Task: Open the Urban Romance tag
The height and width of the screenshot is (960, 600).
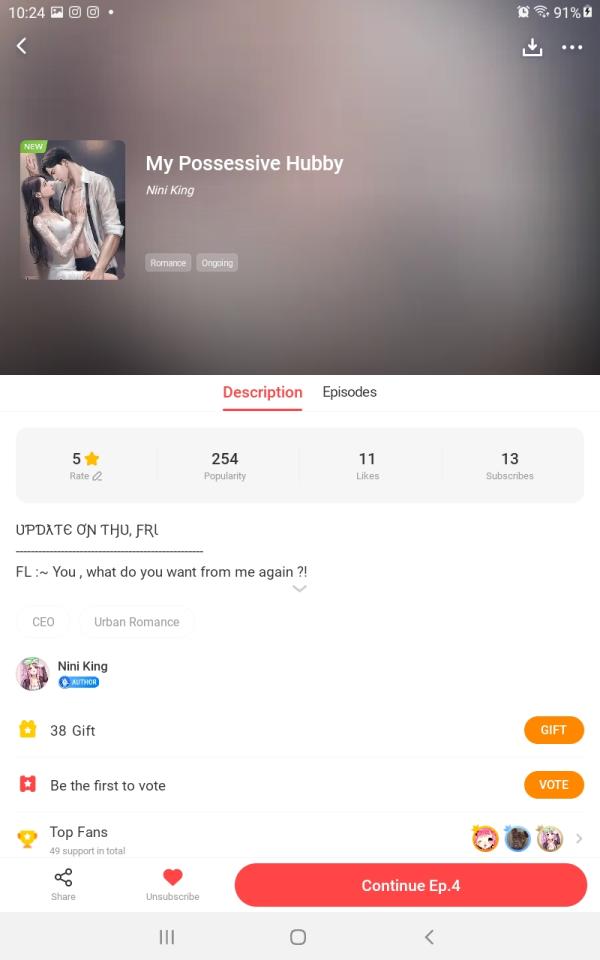Action: click(x=136, y=622)
